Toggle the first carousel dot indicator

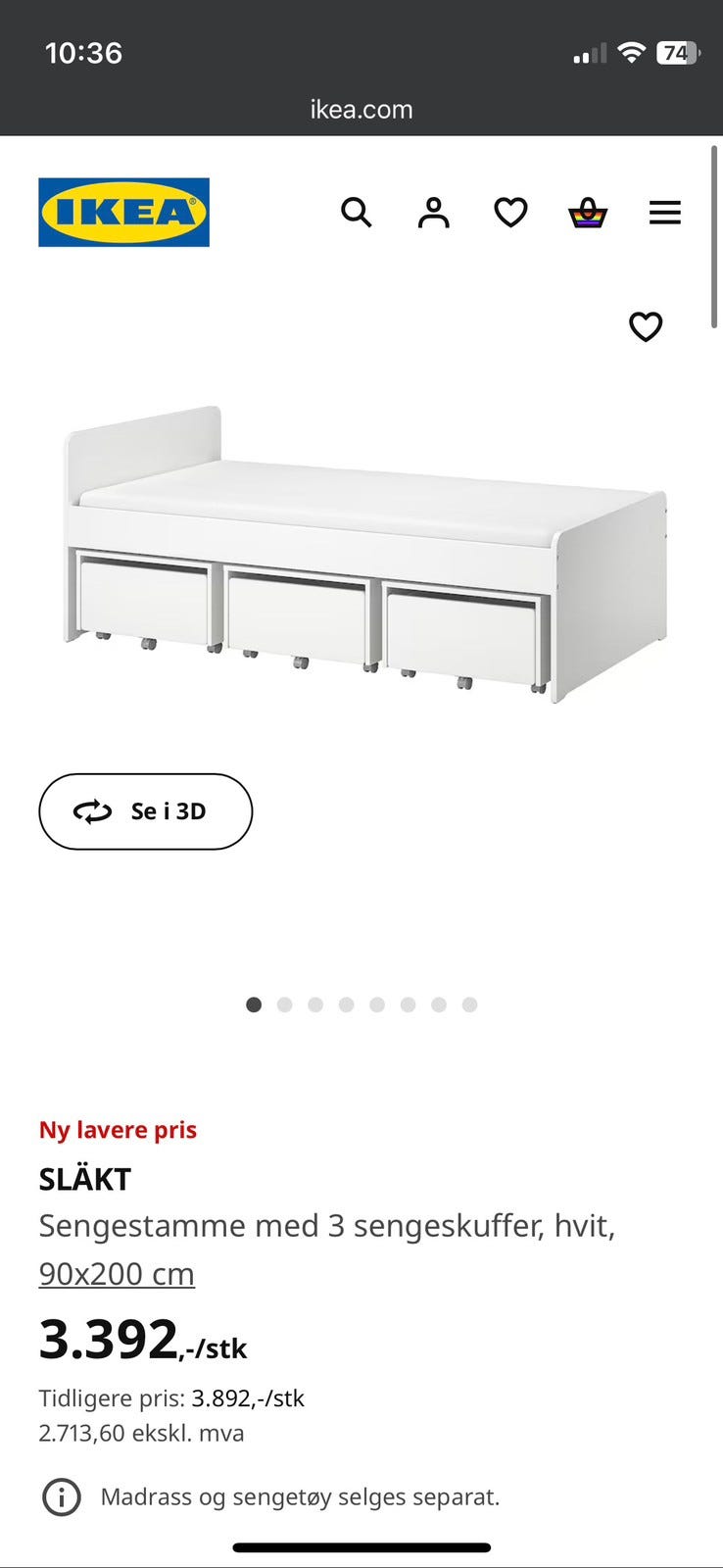point(255,1004)
